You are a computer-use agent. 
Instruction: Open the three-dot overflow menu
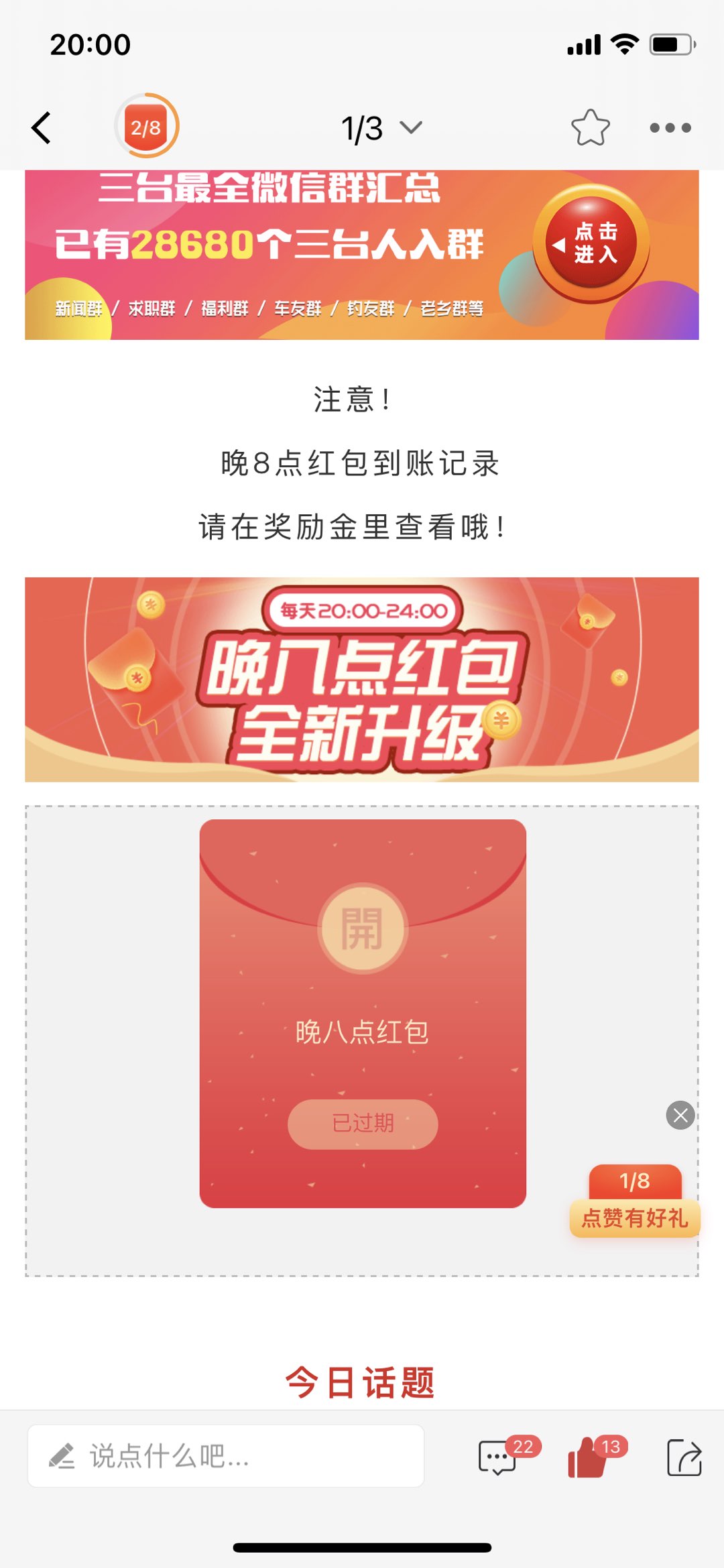click(x=670, y=127)
